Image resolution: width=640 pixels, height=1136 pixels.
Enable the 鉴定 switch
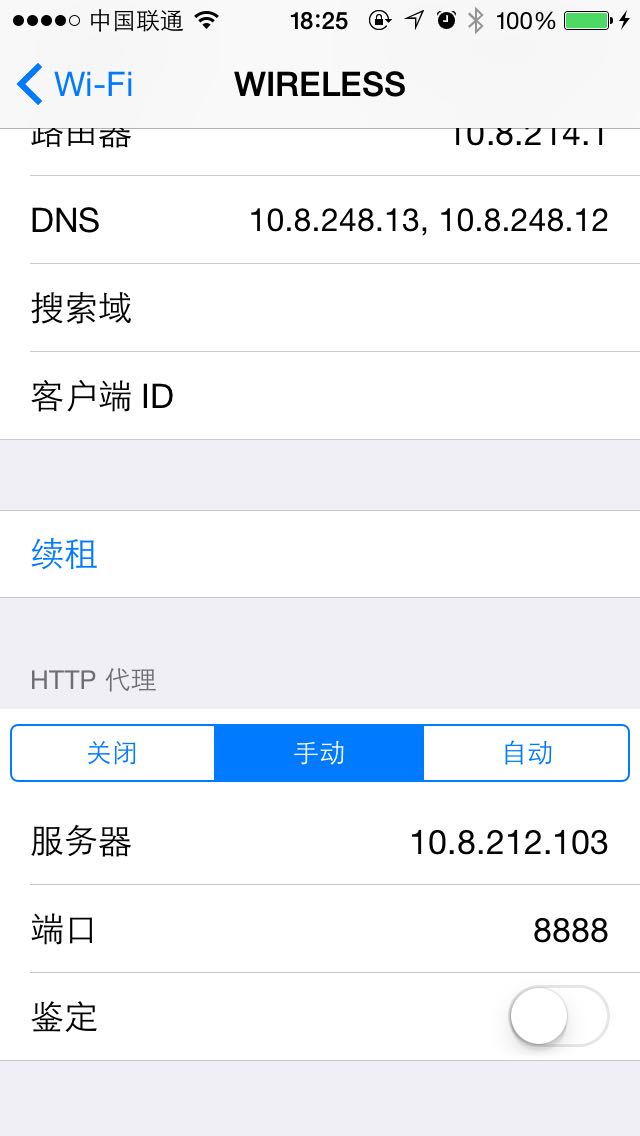(559, 1016)
